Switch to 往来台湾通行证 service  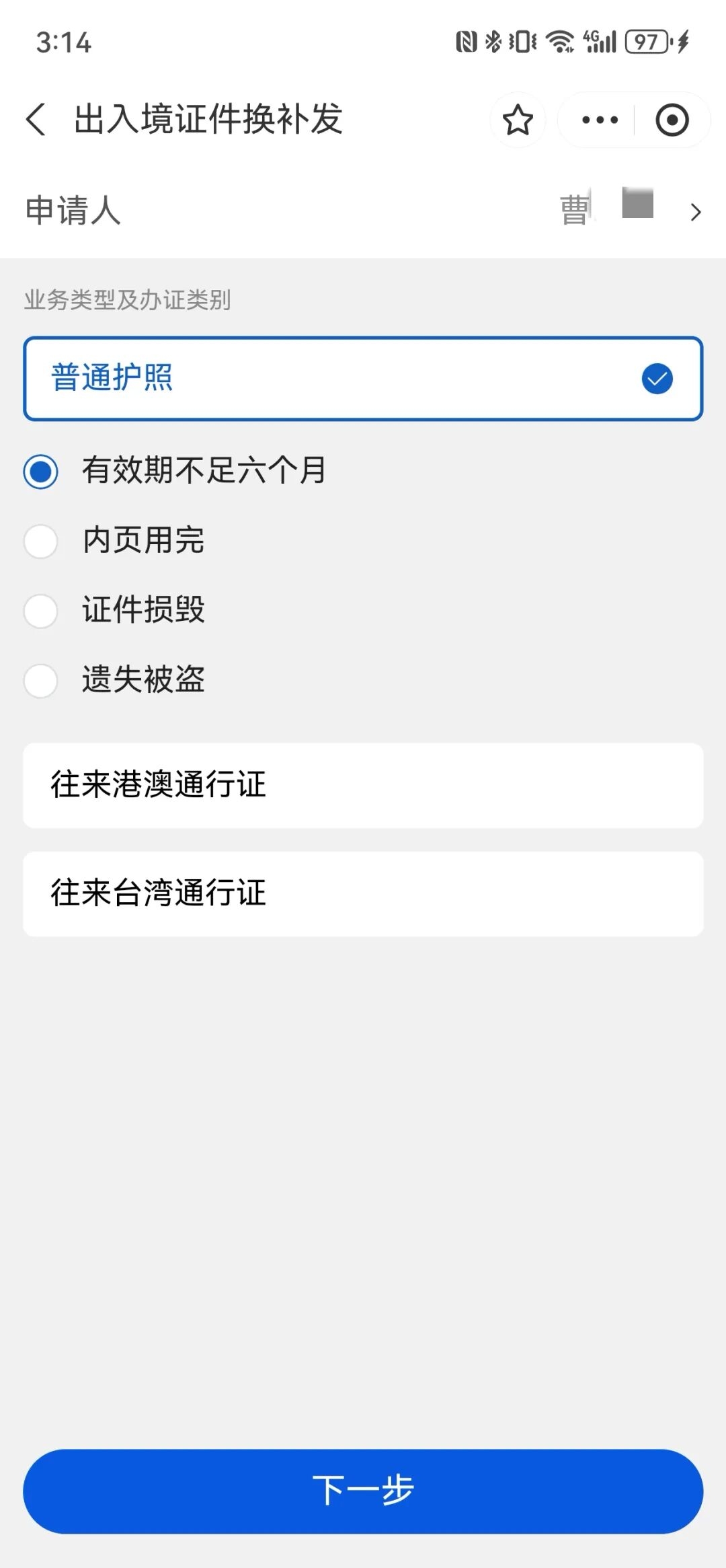pyautogui.click(x=363, y=893)
